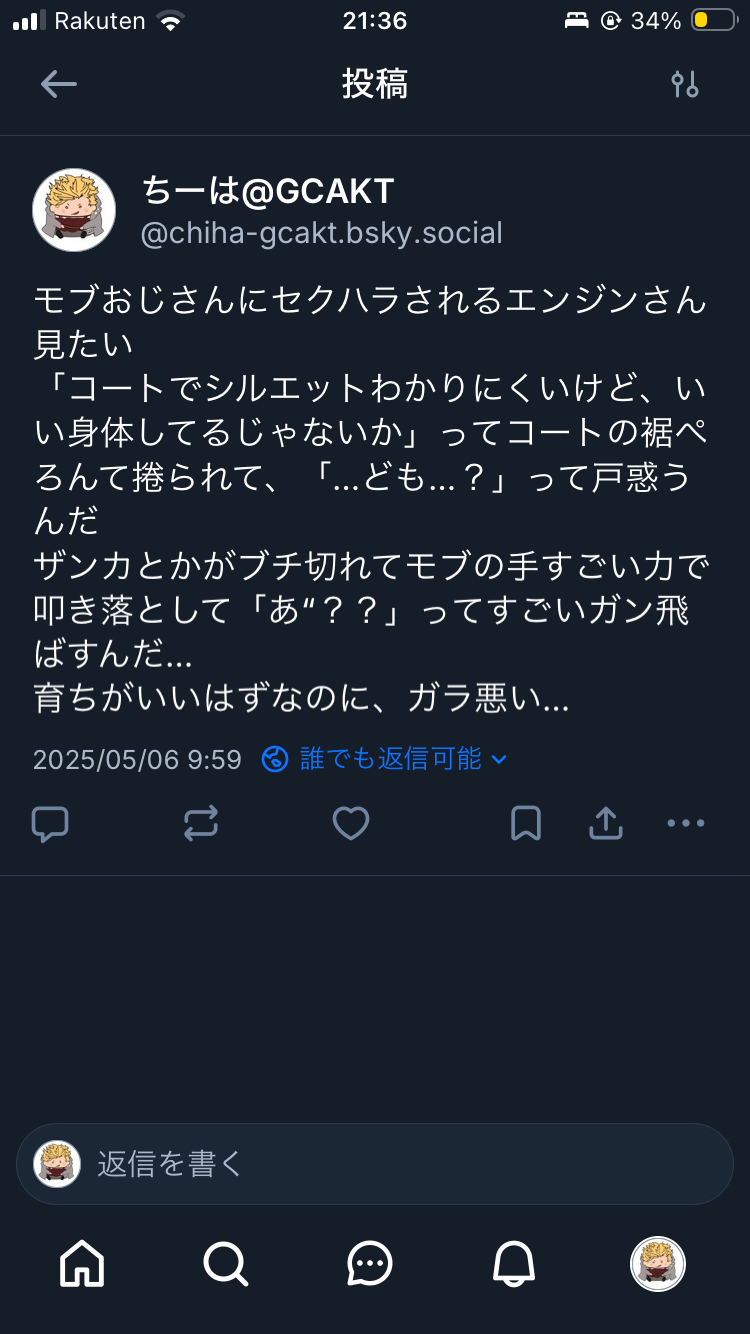Image resolution: width=750 pixels, height=1334 pixels.
Task: Open the post's more options menu
Action: 686,824
